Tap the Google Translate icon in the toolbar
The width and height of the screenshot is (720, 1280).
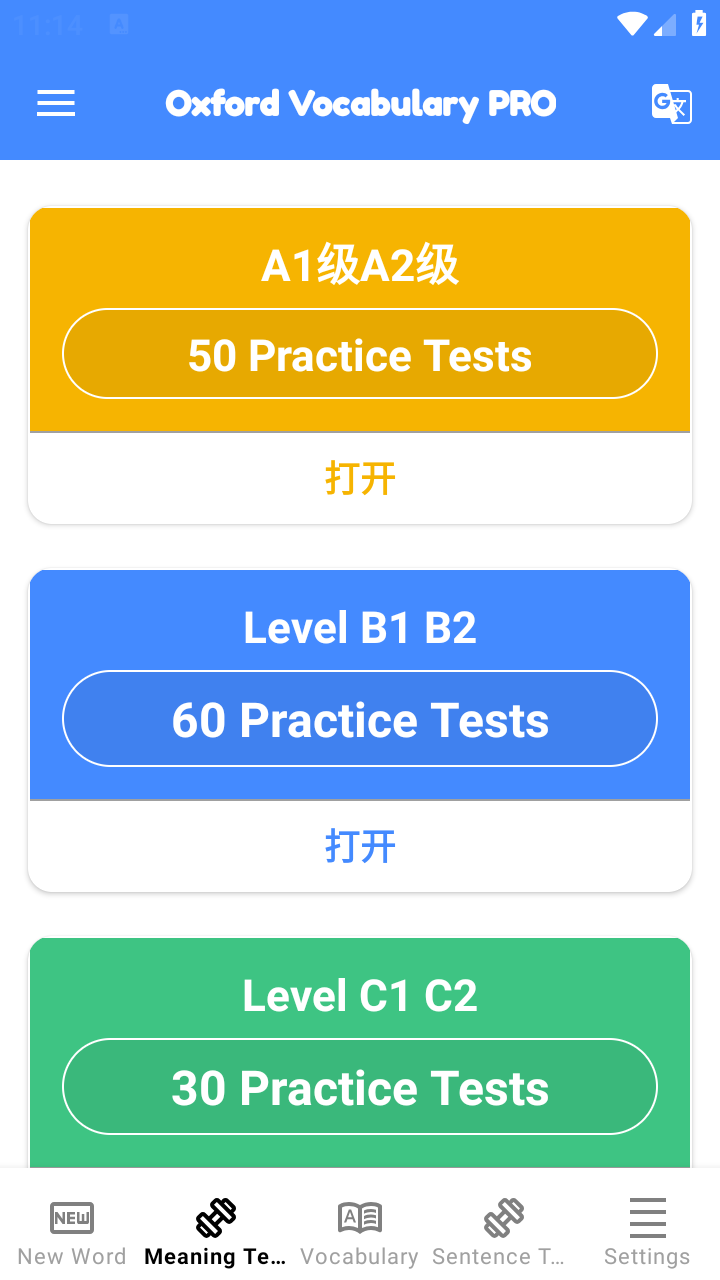click(x=671, y=104)
